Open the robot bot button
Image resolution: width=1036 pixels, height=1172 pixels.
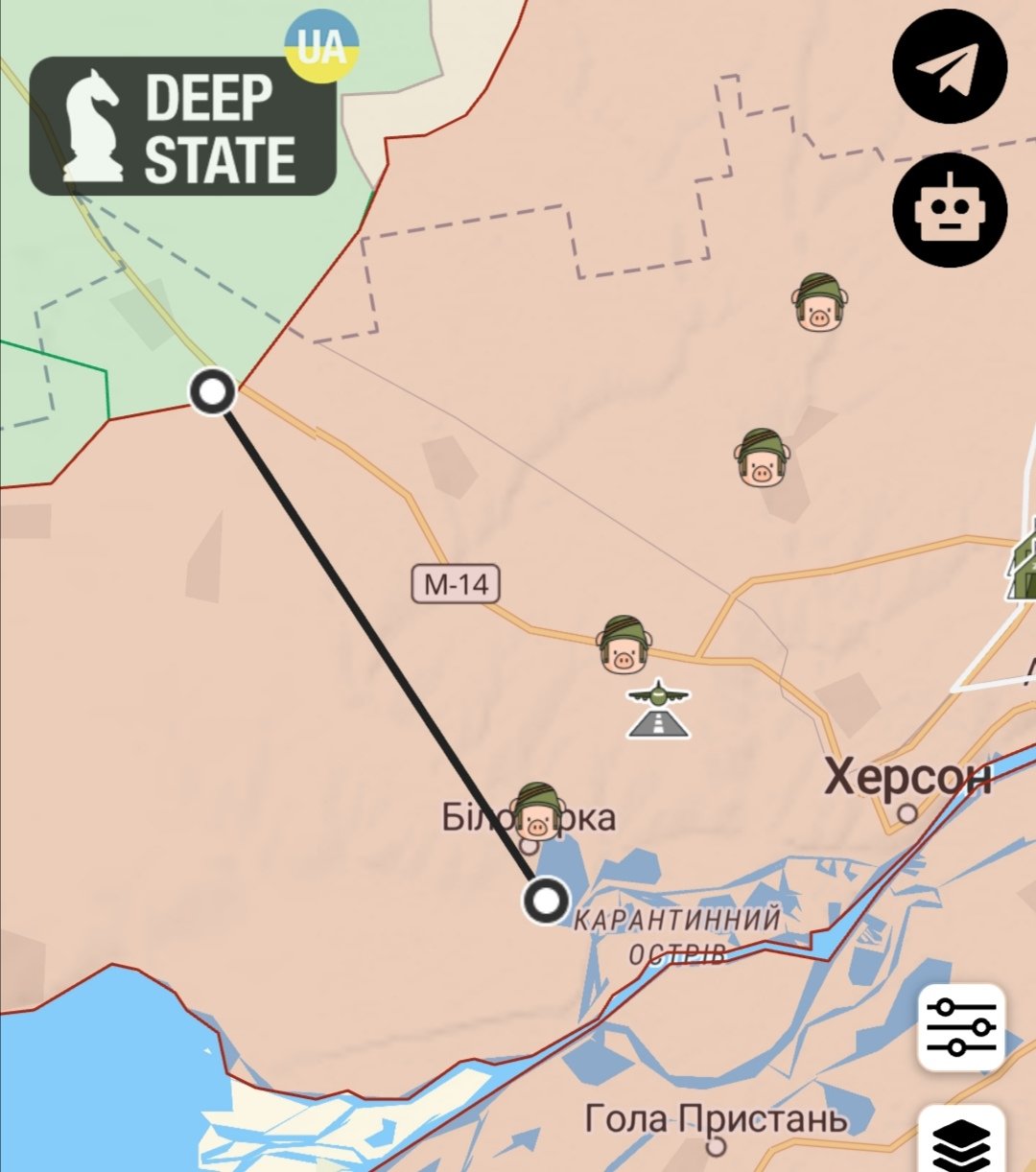point(950,209)
